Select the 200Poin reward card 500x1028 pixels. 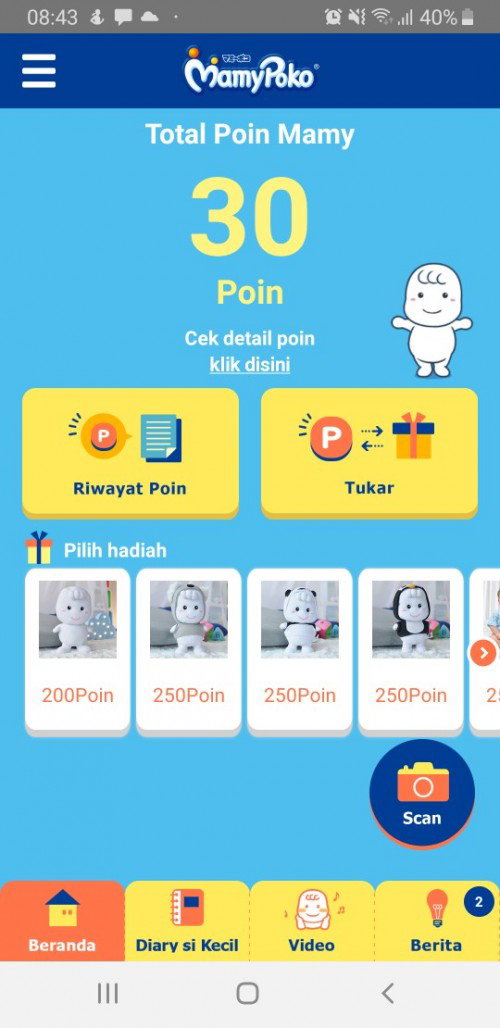coord(77,650)
